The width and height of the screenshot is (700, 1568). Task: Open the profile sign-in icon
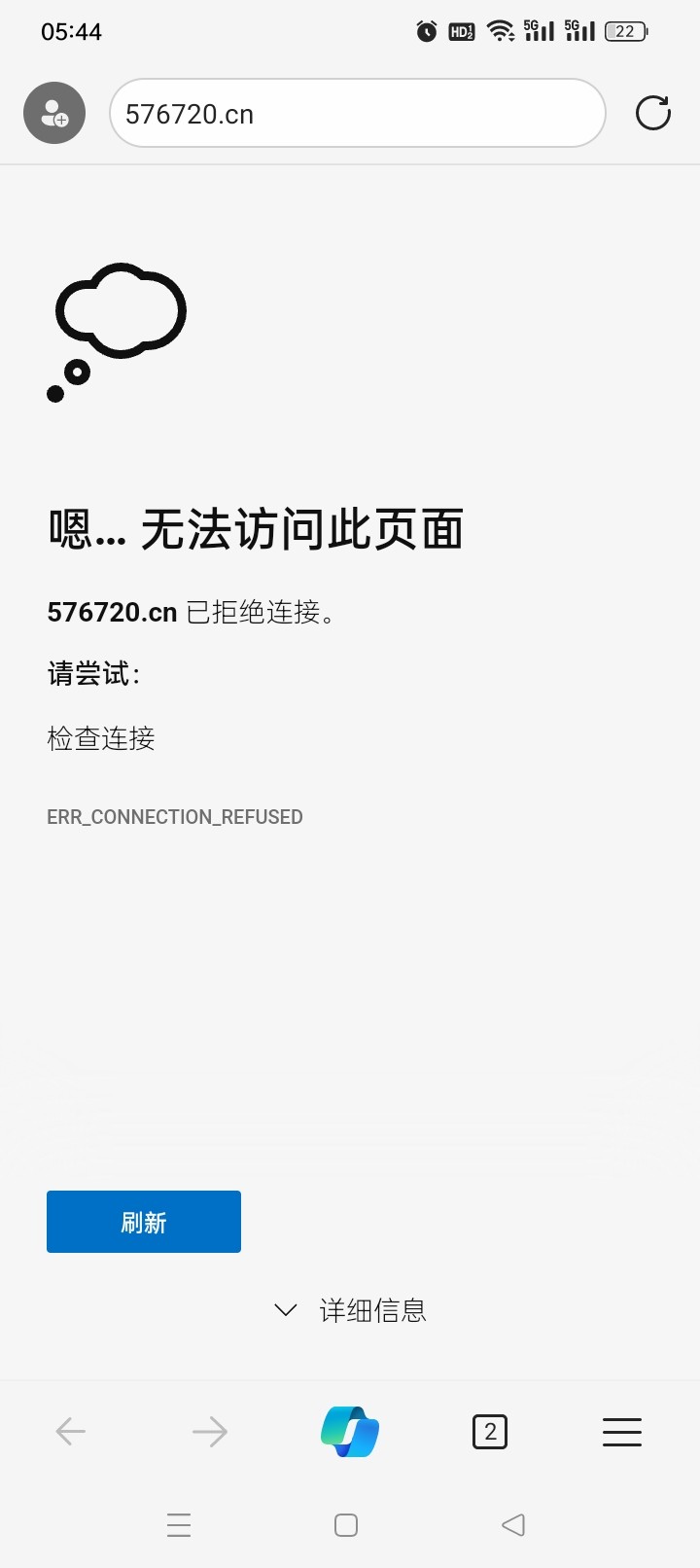click(54, 113)
